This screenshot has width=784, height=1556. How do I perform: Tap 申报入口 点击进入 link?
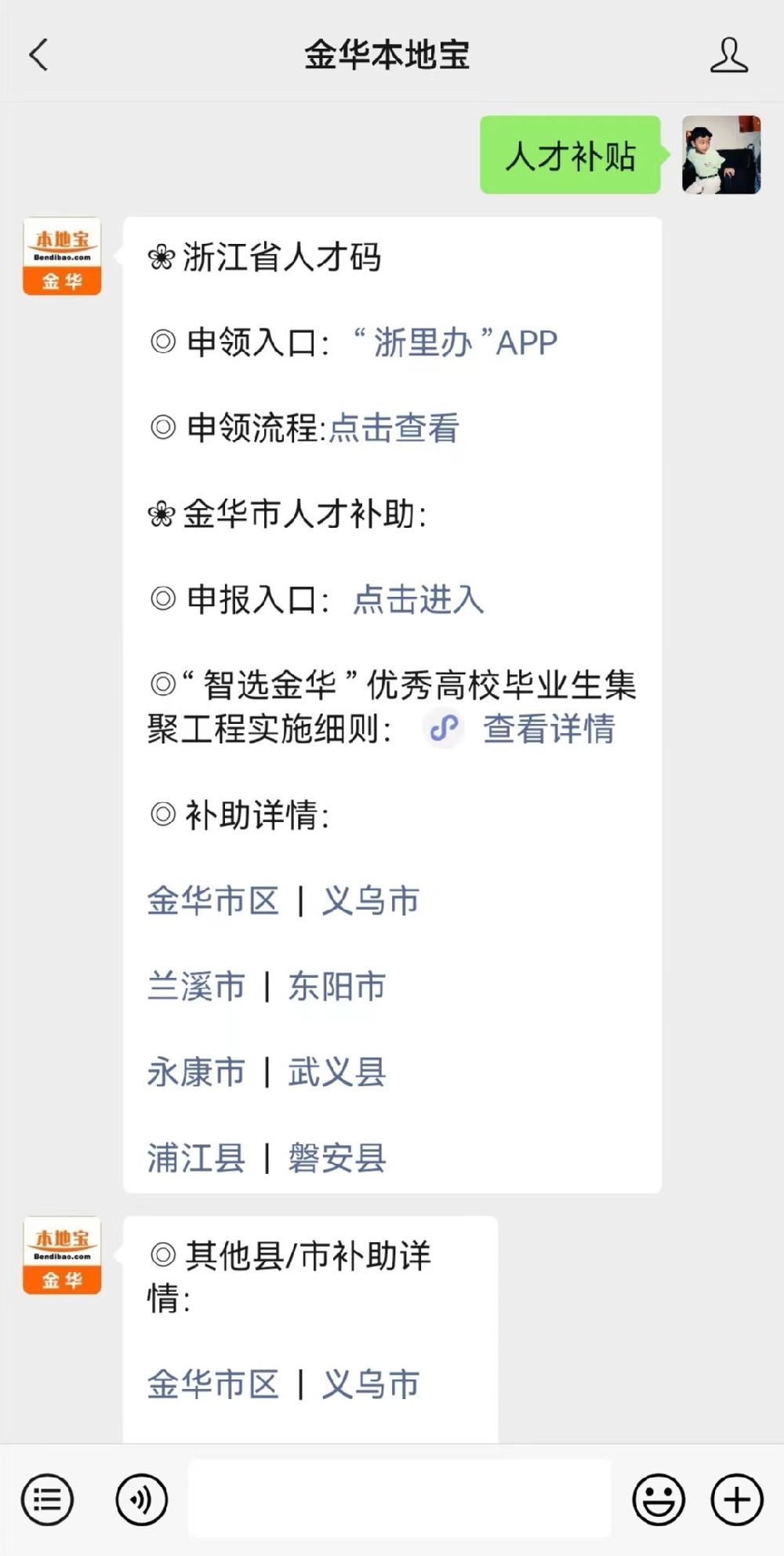coord(418,600)
